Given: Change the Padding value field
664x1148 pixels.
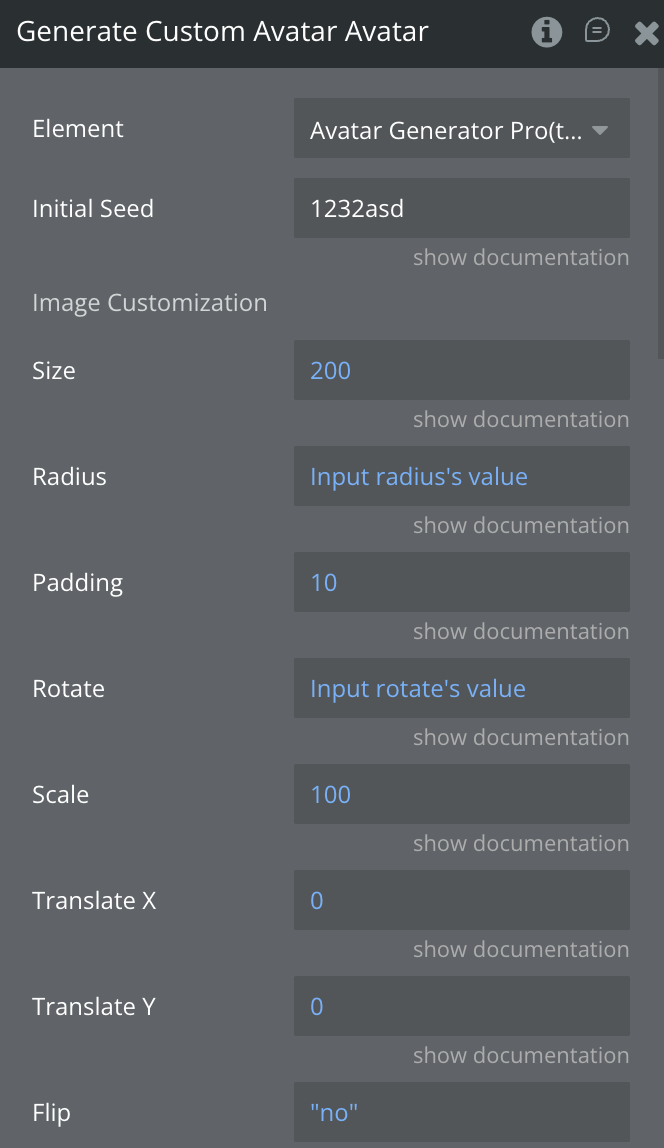Looking at the screenshot, I should 461,583.
